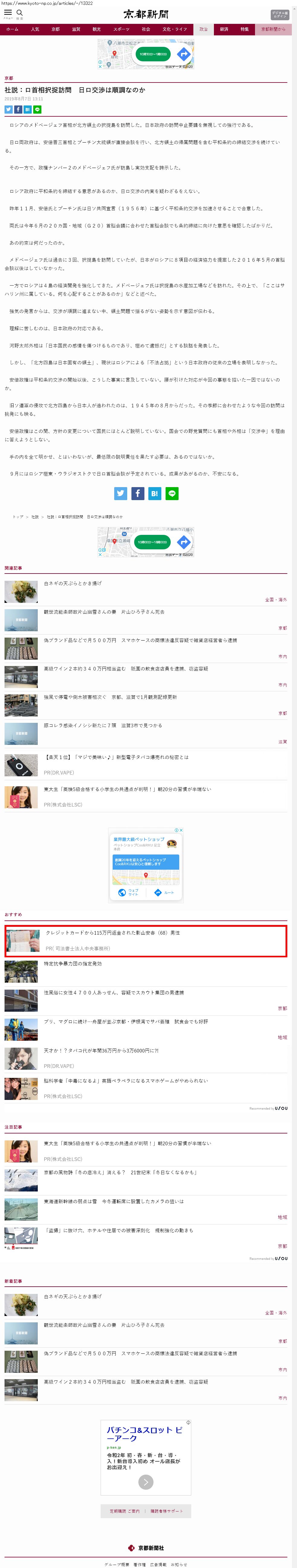Switch to the 人気 tab

tap(35, 29)
